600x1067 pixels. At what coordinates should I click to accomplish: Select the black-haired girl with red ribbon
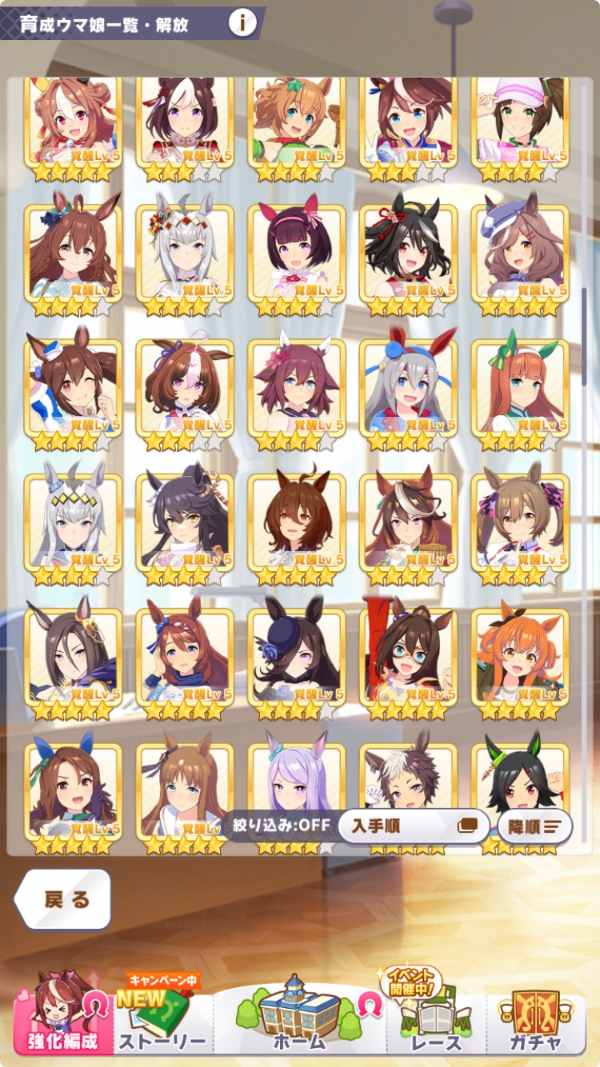(x=409, y=253)
